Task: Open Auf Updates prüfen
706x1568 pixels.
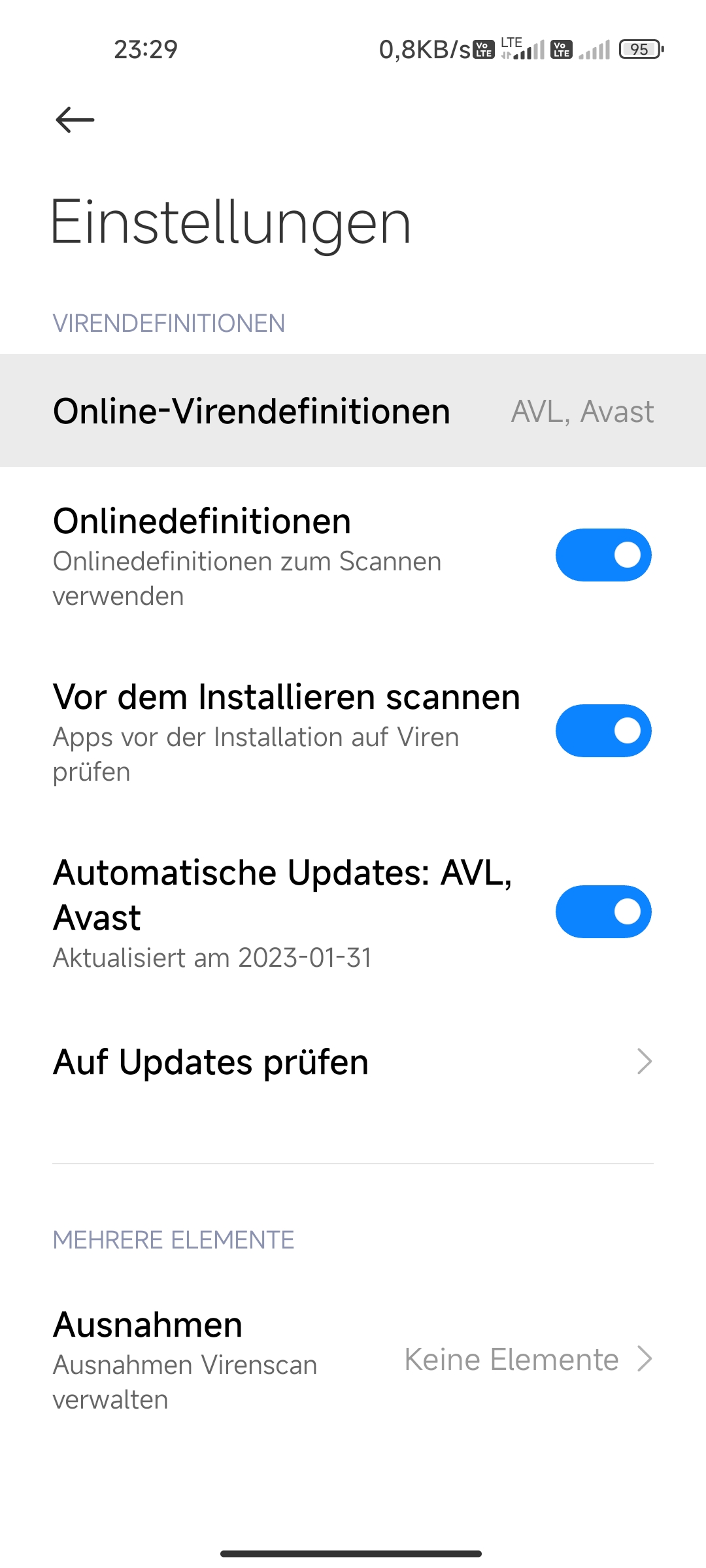Action: coord(353,1062)
